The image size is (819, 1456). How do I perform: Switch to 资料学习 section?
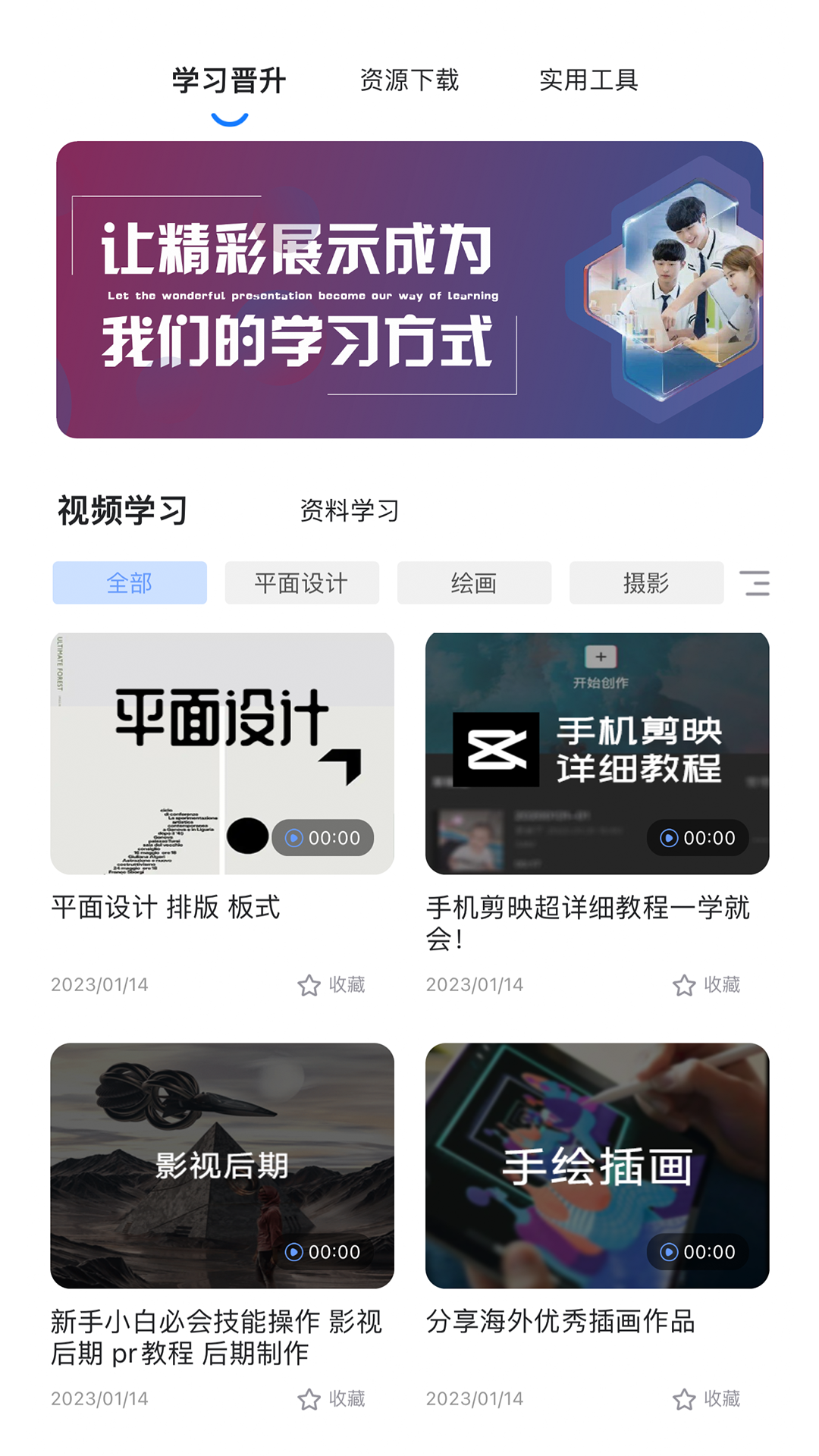[349, 510]
